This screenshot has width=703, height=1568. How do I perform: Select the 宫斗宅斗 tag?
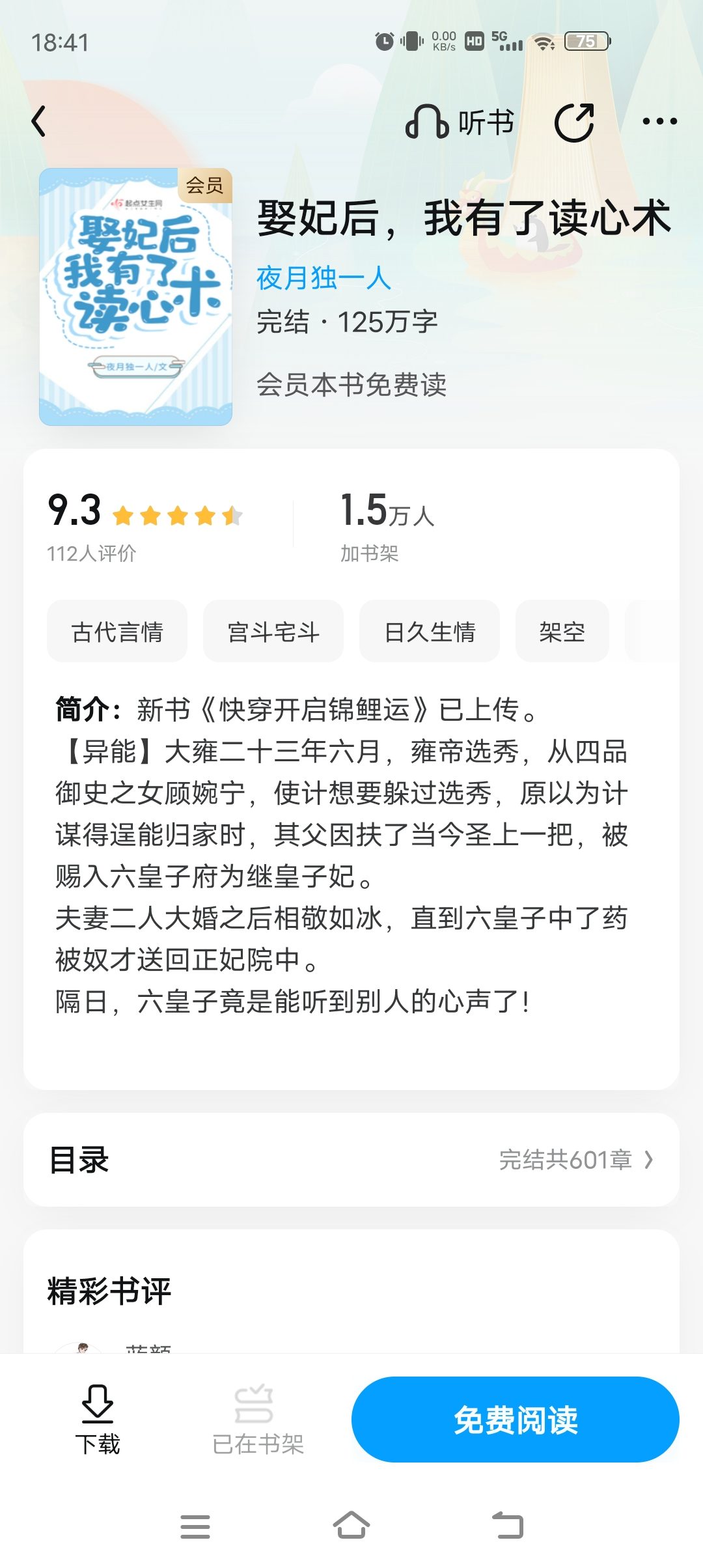[x=273, y=632]
